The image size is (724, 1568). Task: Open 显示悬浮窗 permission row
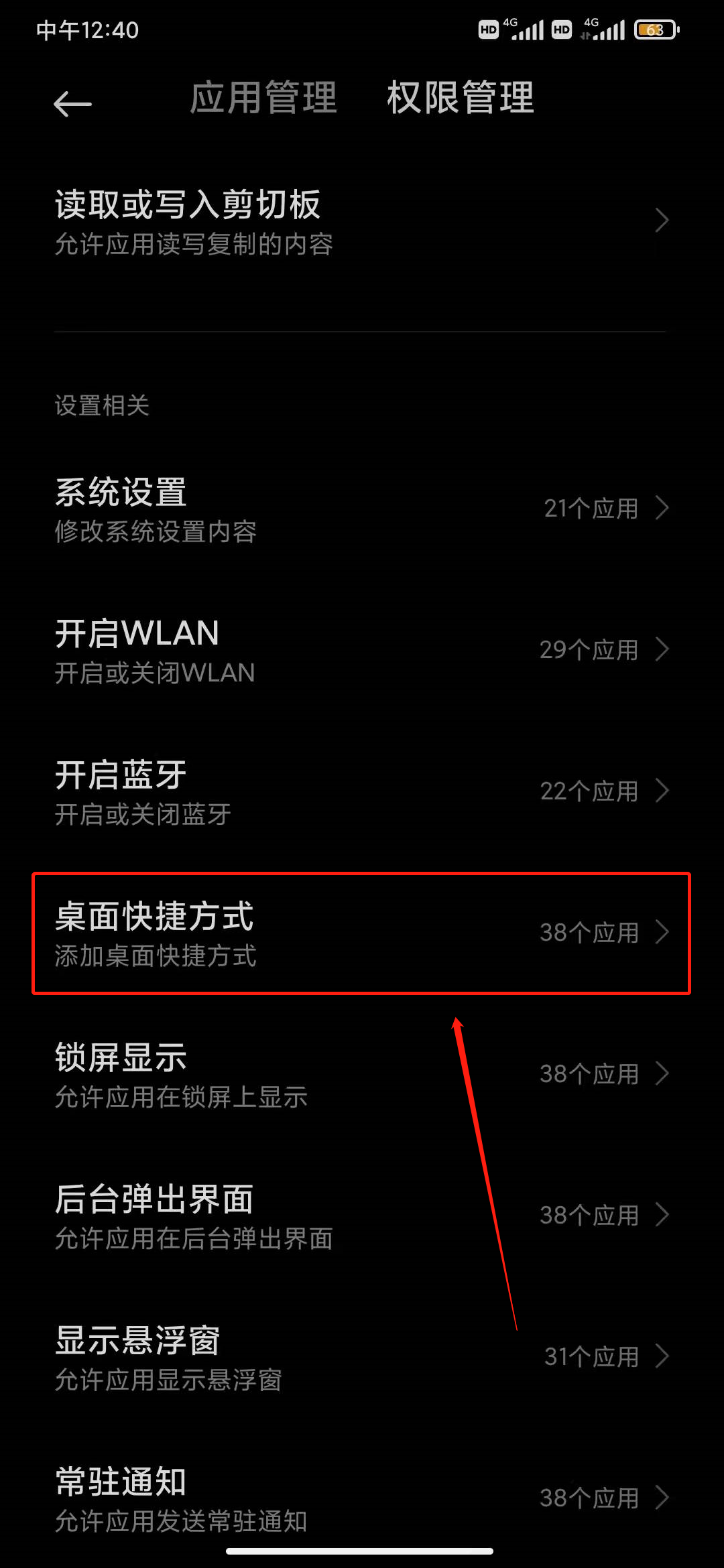(x=362, y=1358)
